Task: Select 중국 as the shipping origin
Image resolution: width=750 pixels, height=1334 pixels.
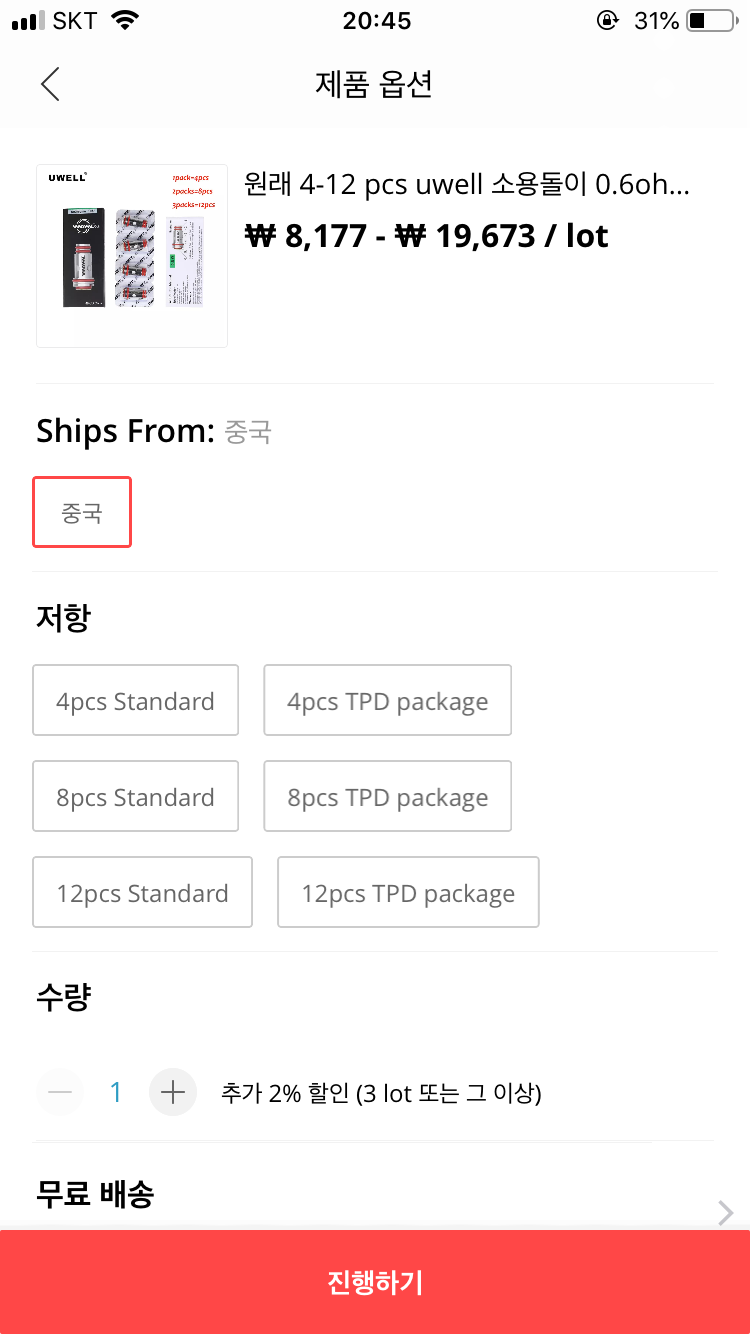Action: point(82,512)
